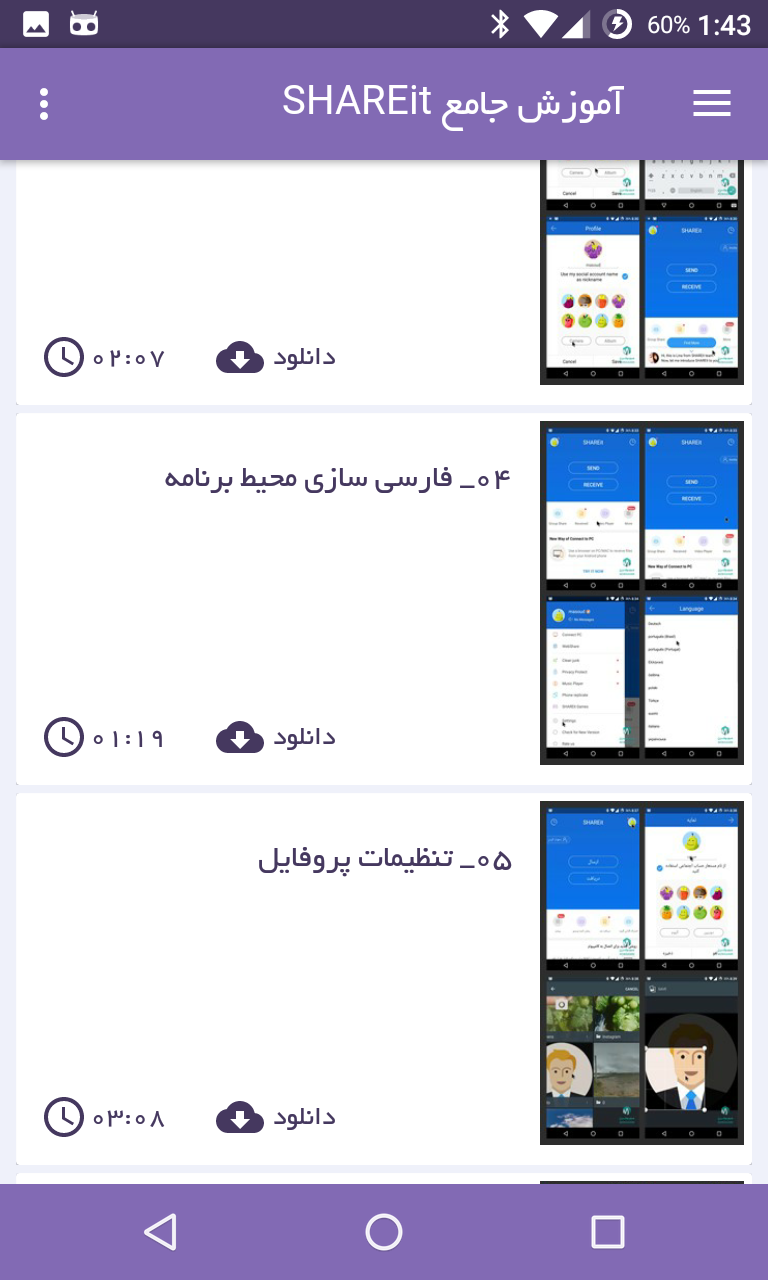Tap the download cloud icon next to 02:07
This screenshot has width=768, height=1280.
240,357
